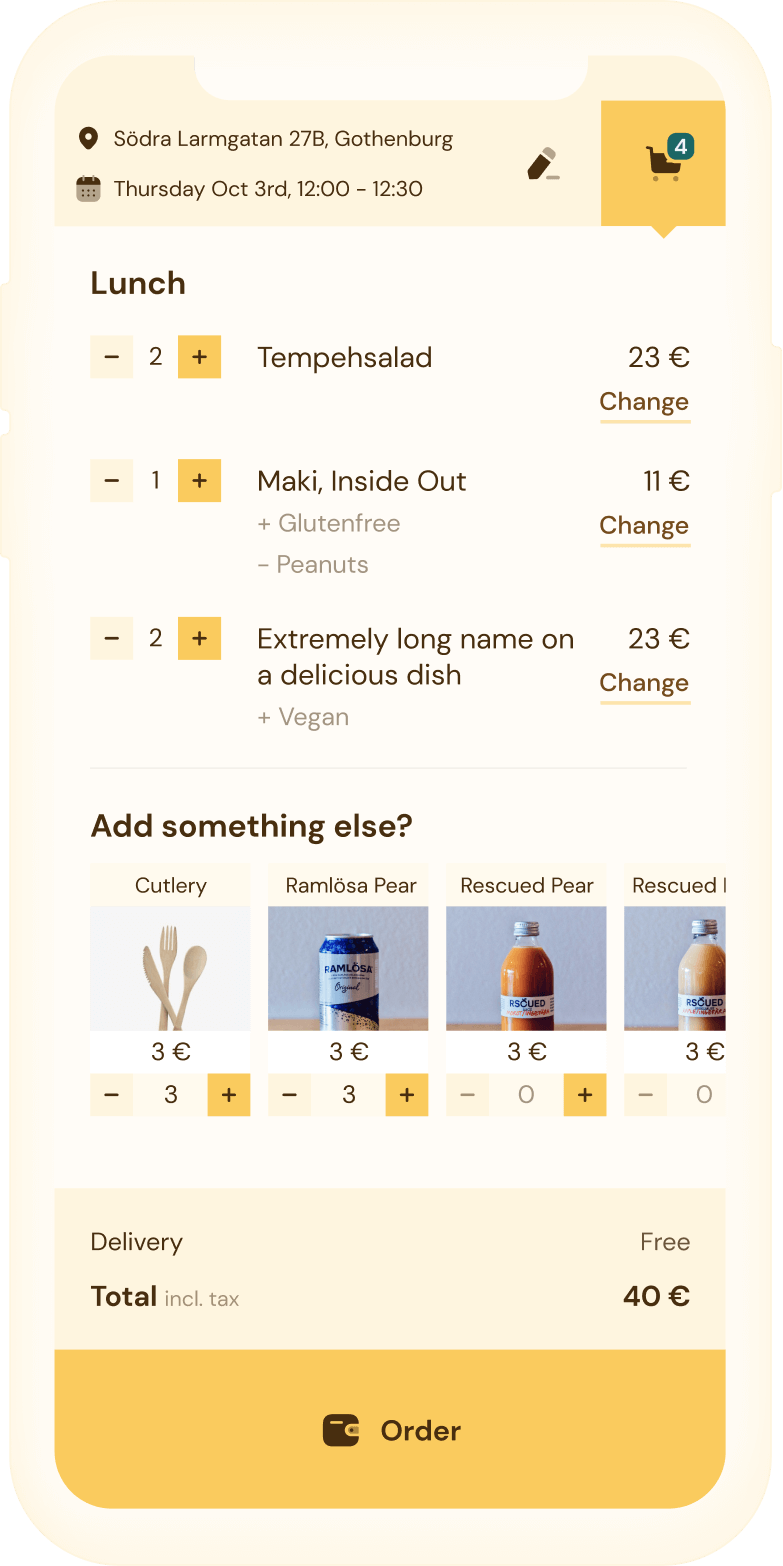Change the Tempehsalad options

click(x=645, y=403)
